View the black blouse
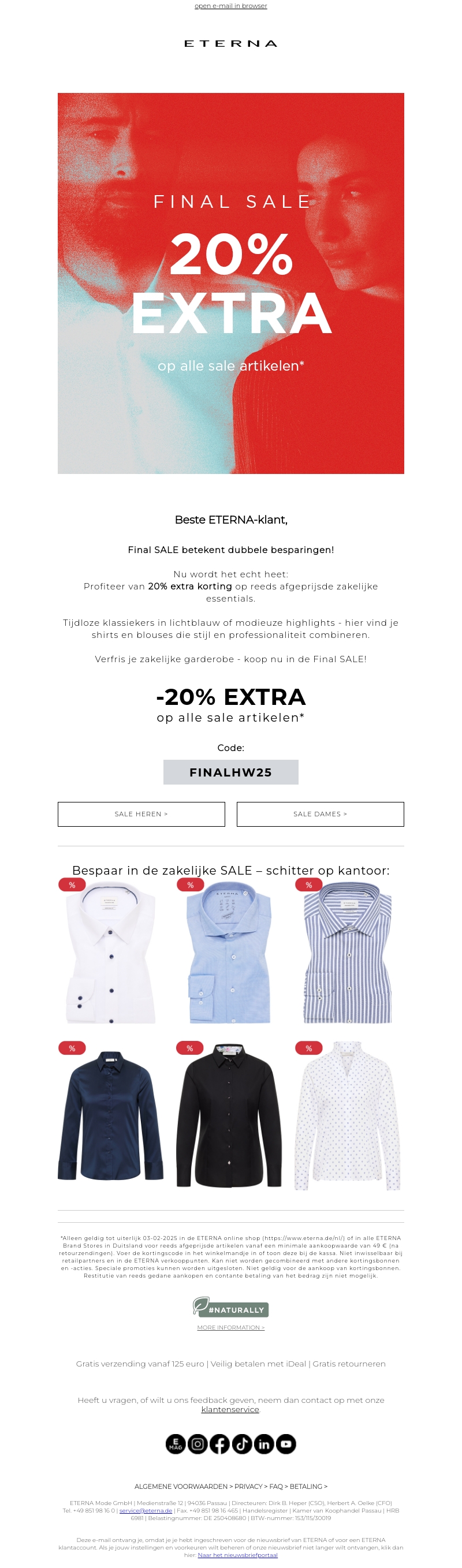 pos(229,1115)
